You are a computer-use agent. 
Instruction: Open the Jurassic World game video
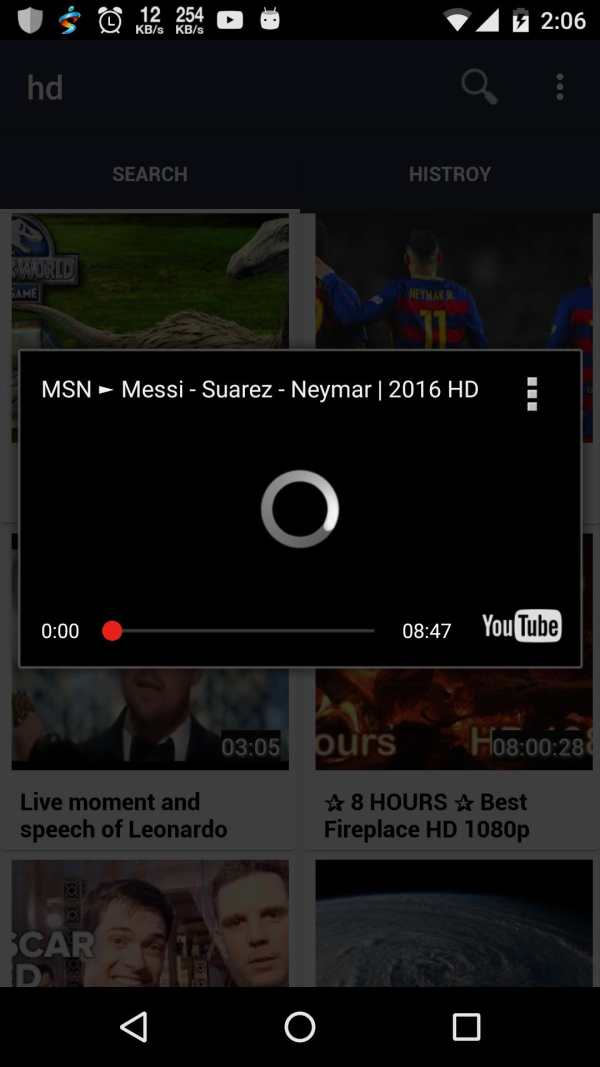150,282
